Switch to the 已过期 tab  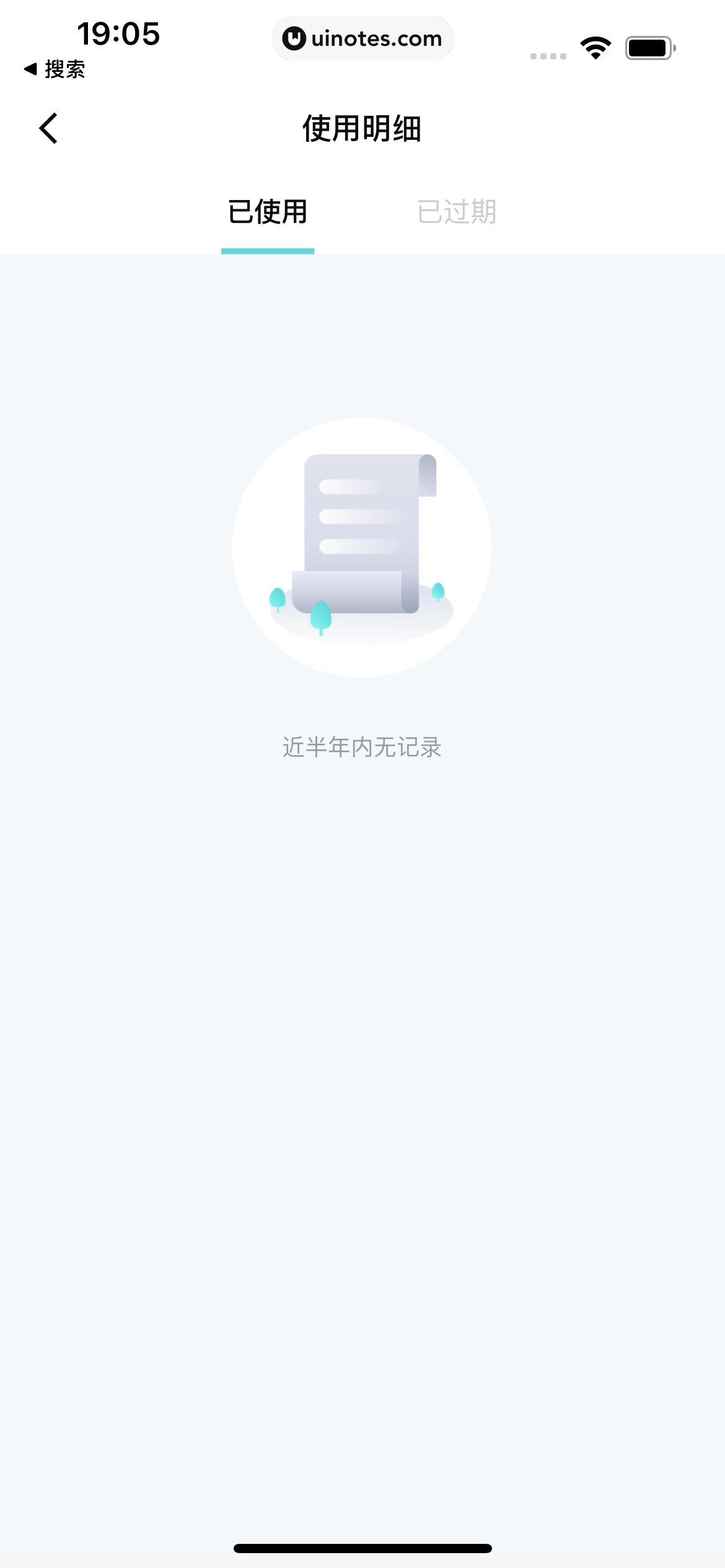457,212
